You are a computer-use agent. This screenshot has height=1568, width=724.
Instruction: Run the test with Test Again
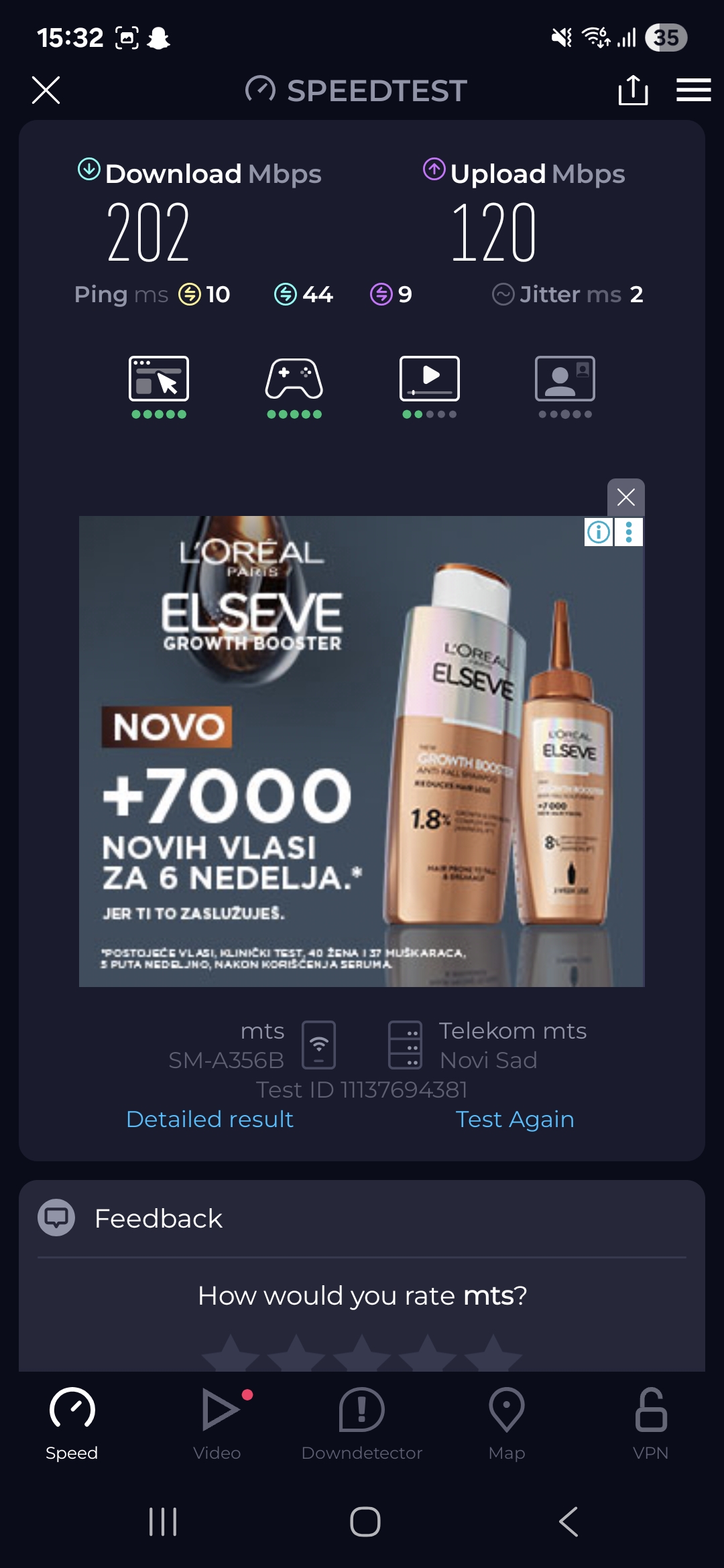coord(515,1119)
